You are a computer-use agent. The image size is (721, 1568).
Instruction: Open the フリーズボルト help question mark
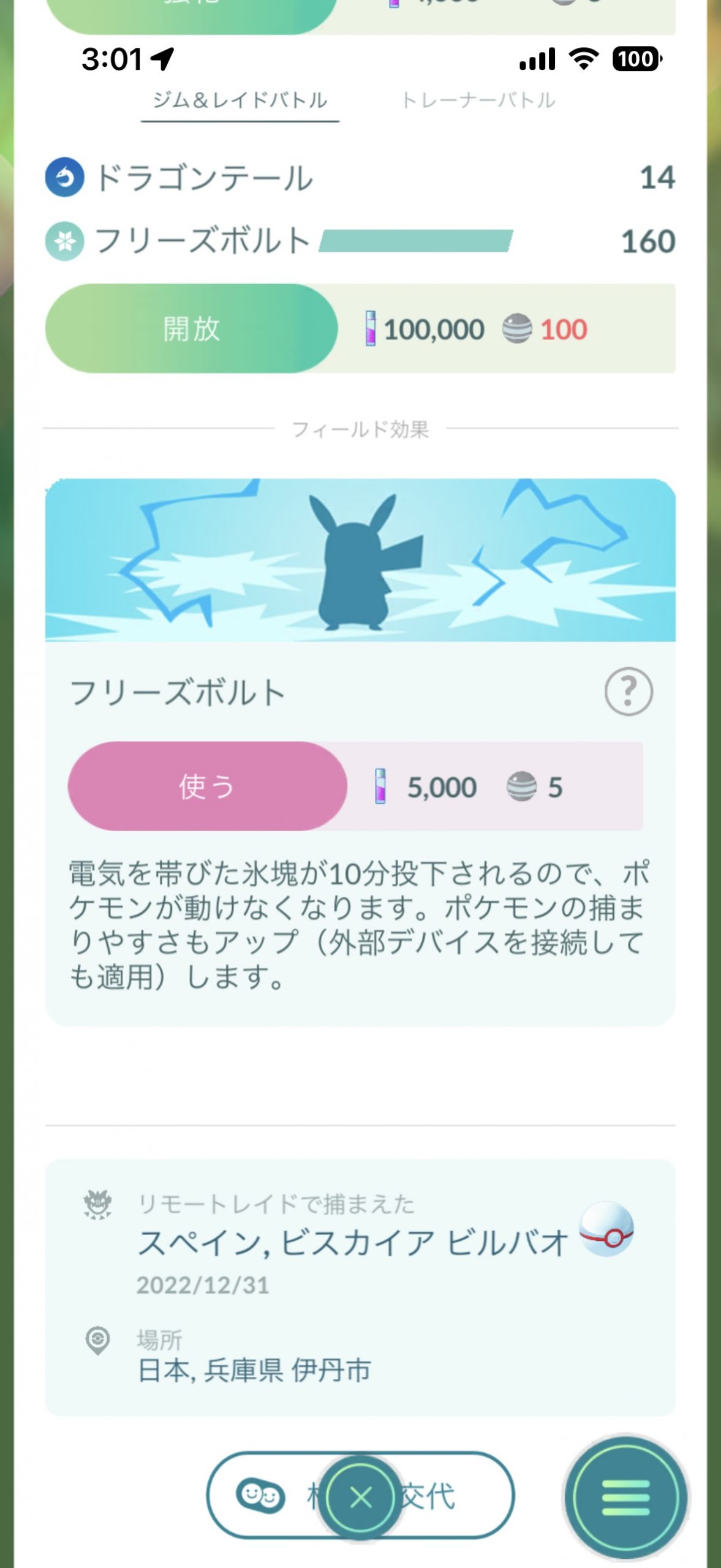coord(628,692)
